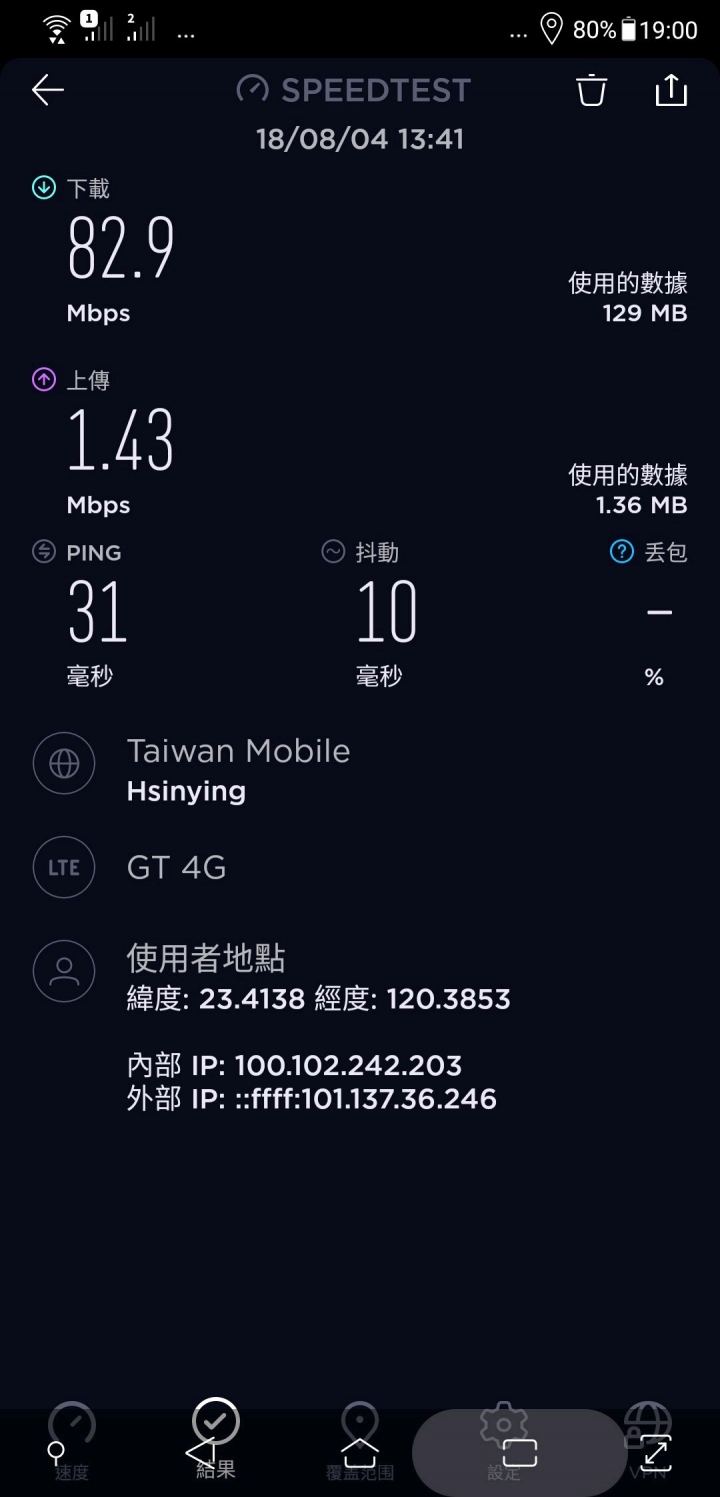This screenshot has height=1497, width=720.
Task: Open the 覆蓋範圍 coverage tab
Action: click(x=360, y=1442)
